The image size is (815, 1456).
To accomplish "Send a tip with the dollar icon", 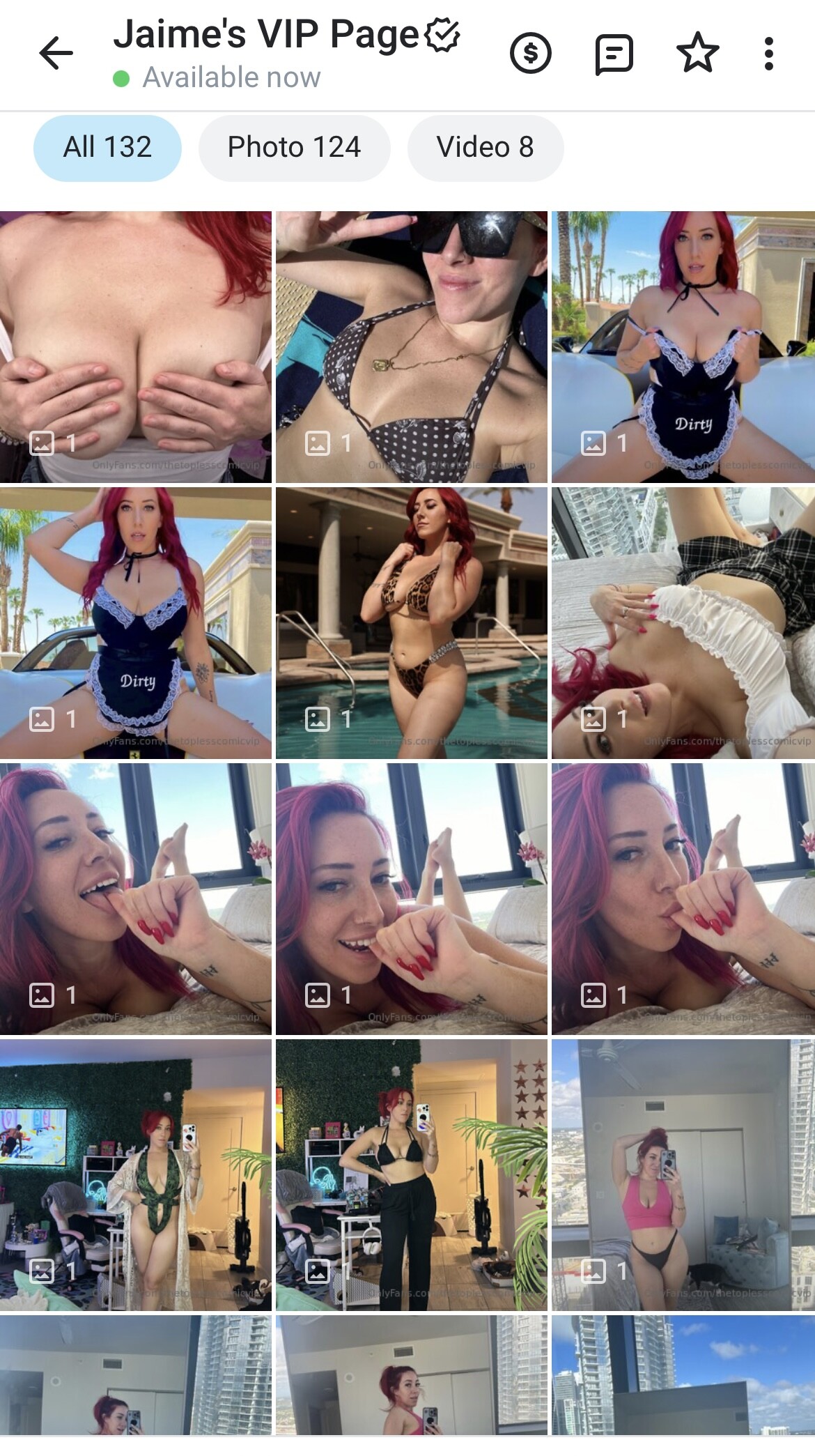I will 531,53.
